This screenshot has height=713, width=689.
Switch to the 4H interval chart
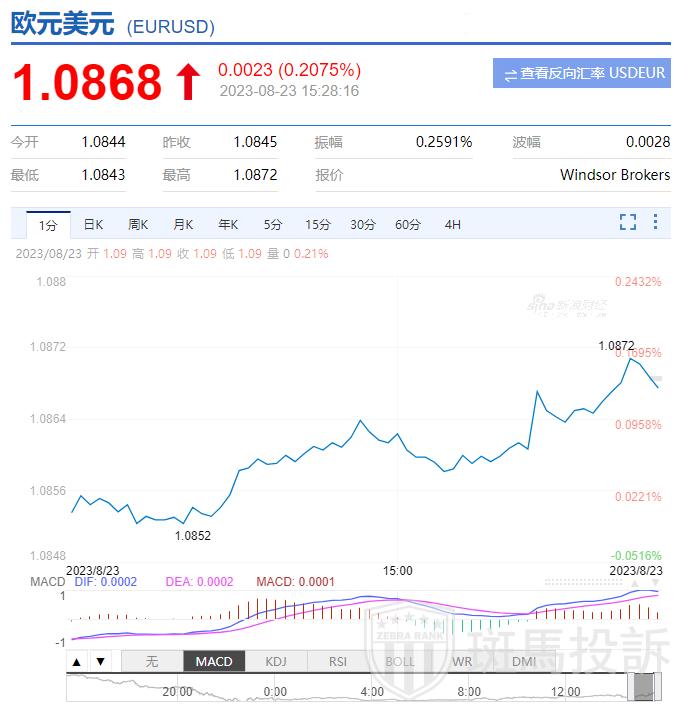(x=452, y=224)
